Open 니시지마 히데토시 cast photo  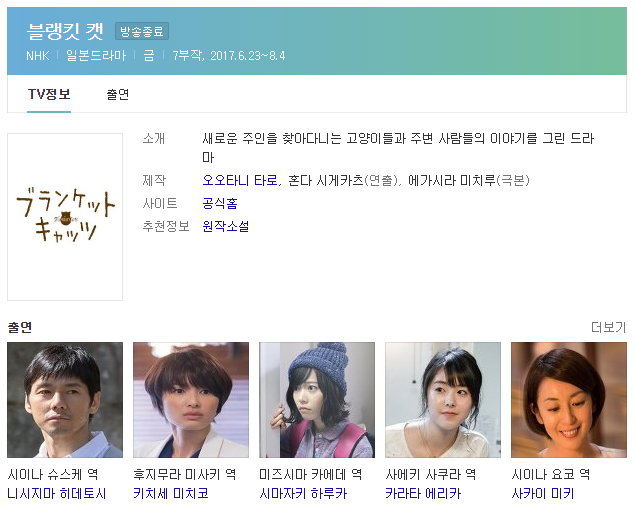click(x=65, y=400)
